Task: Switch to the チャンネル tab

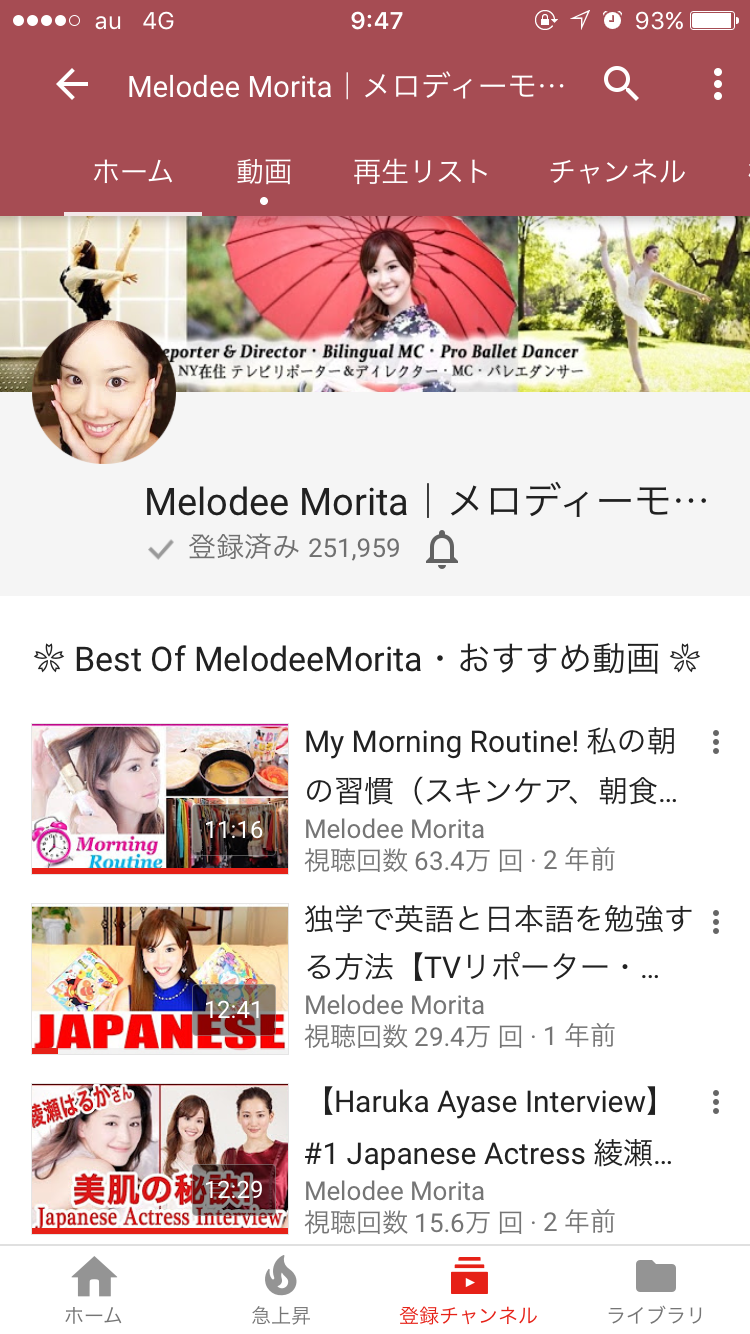Action: [617, 172]
